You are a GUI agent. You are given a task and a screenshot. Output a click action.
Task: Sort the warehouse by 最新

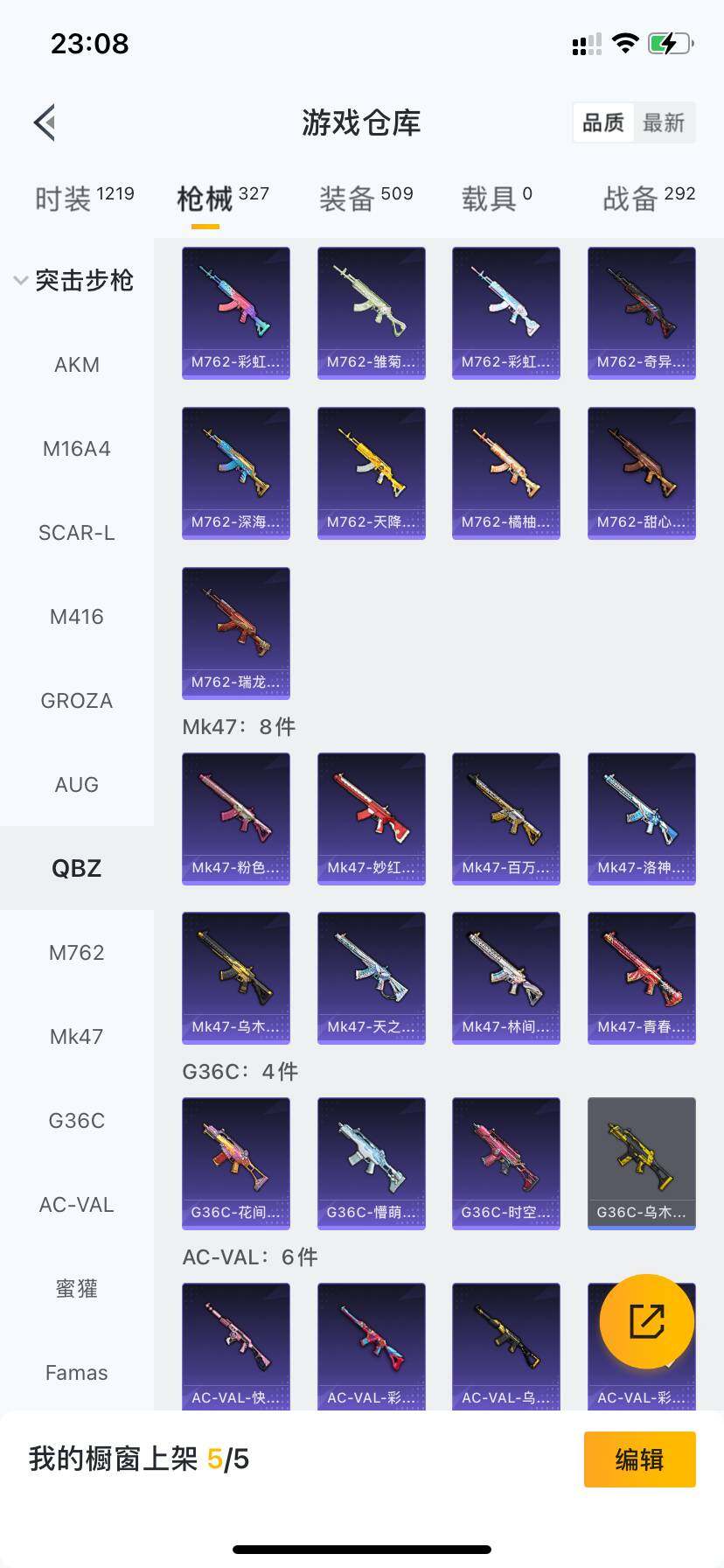point(664,122)
